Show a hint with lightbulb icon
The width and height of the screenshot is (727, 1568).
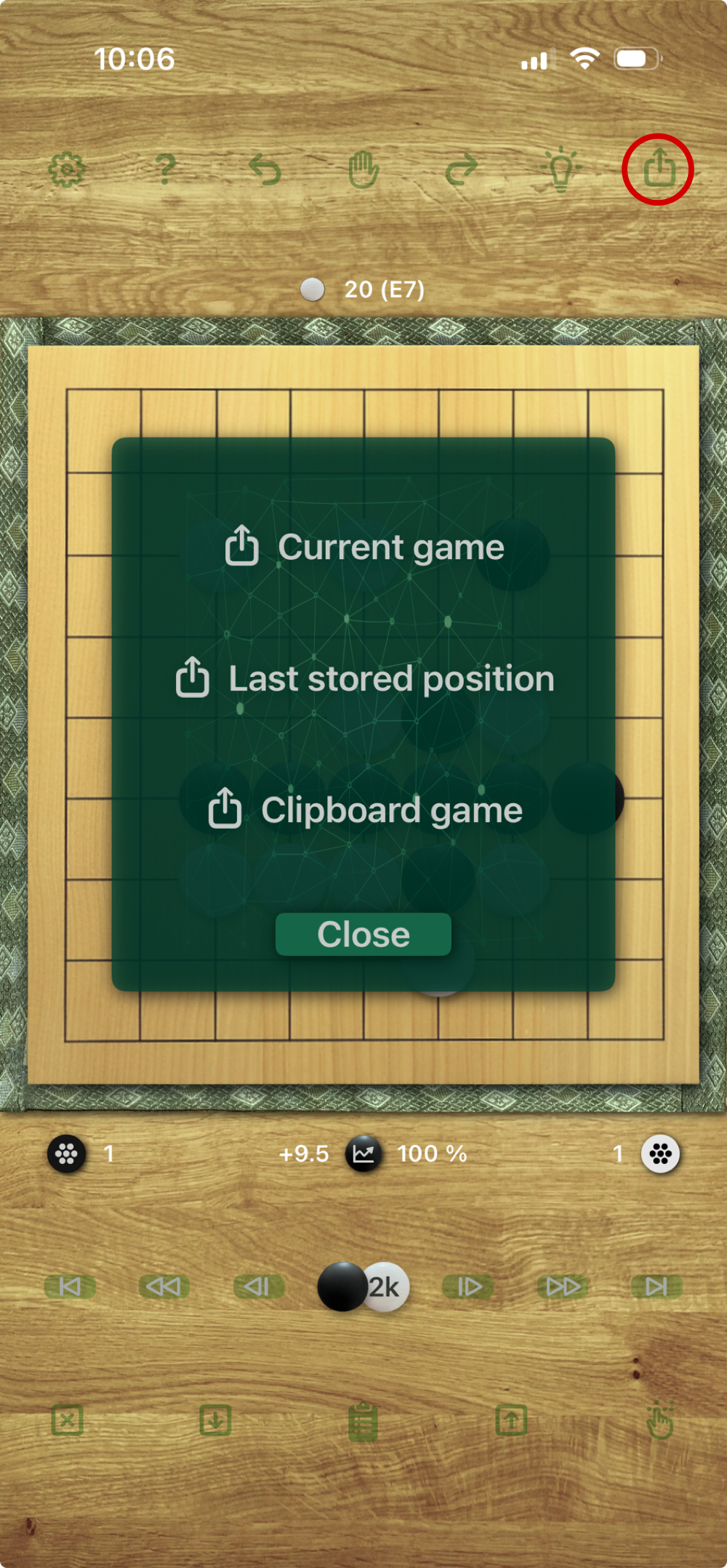point(561,170)
